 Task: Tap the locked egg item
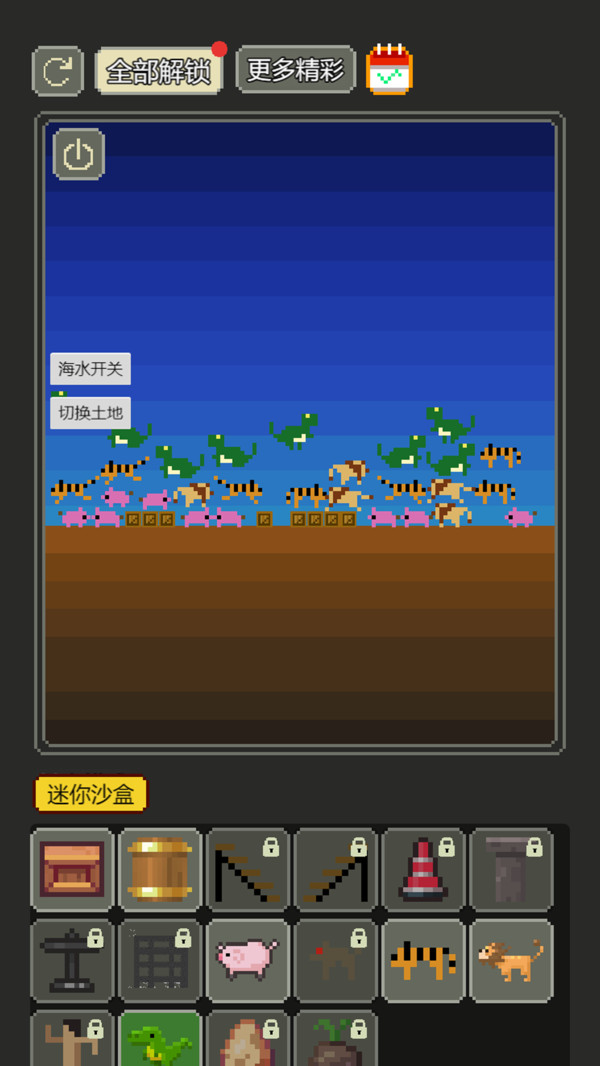pyautogui.click(x=247, y=1042)
